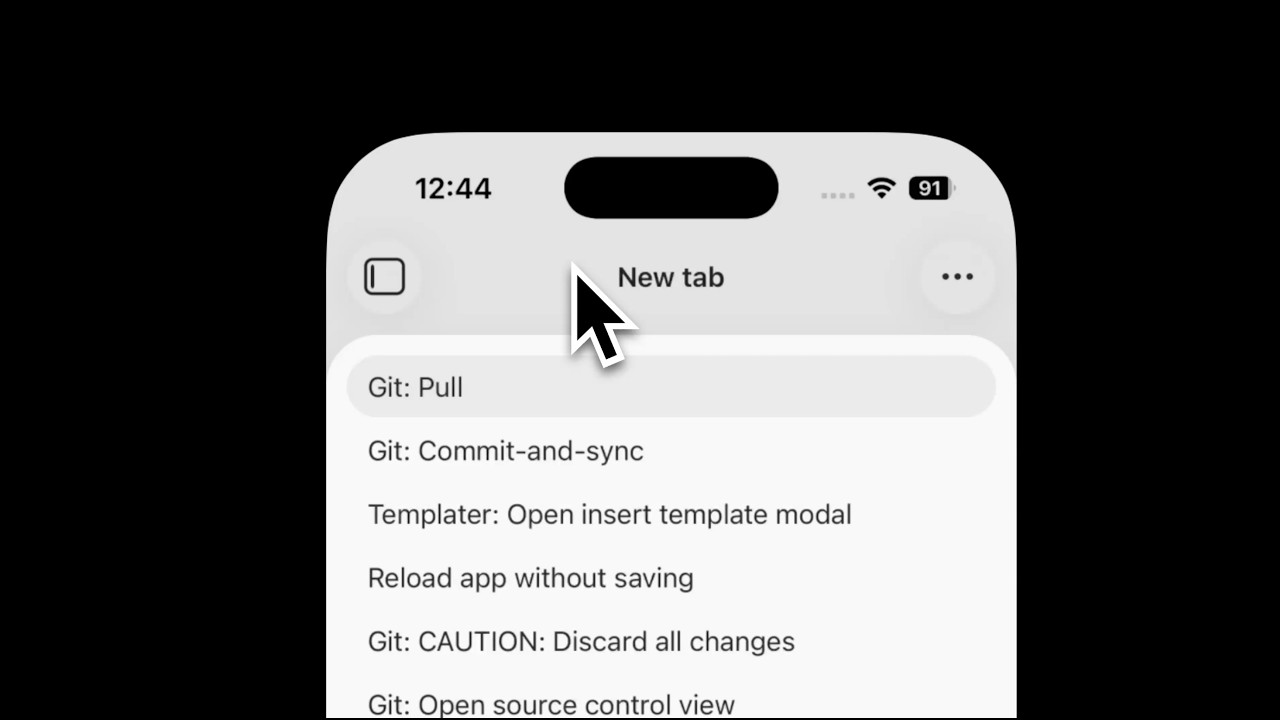Select Git: Commit-and-sync command
1280x720 pixels.
point(506,451)
